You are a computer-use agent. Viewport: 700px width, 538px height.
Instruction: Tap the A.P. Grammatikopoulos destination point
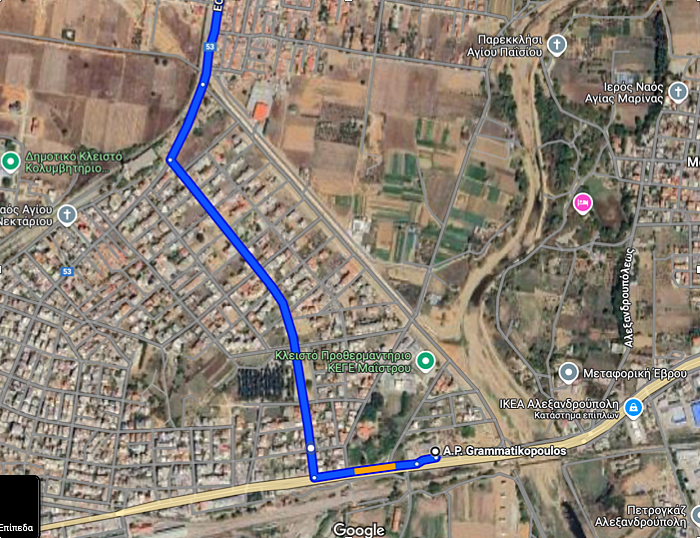click(x=435, y=452)
